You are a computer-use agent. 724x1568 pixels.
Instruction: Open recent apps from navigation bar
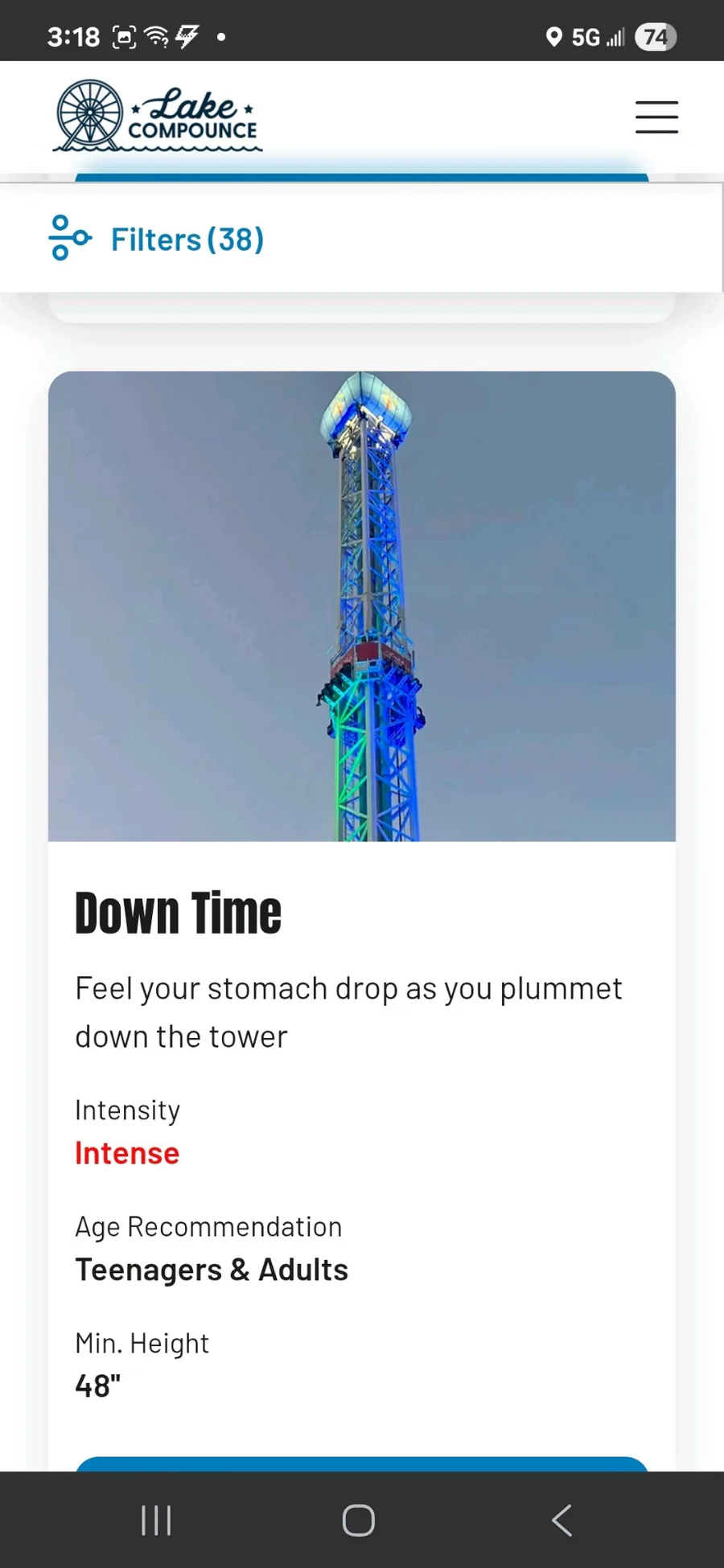tap(156, 1521)
